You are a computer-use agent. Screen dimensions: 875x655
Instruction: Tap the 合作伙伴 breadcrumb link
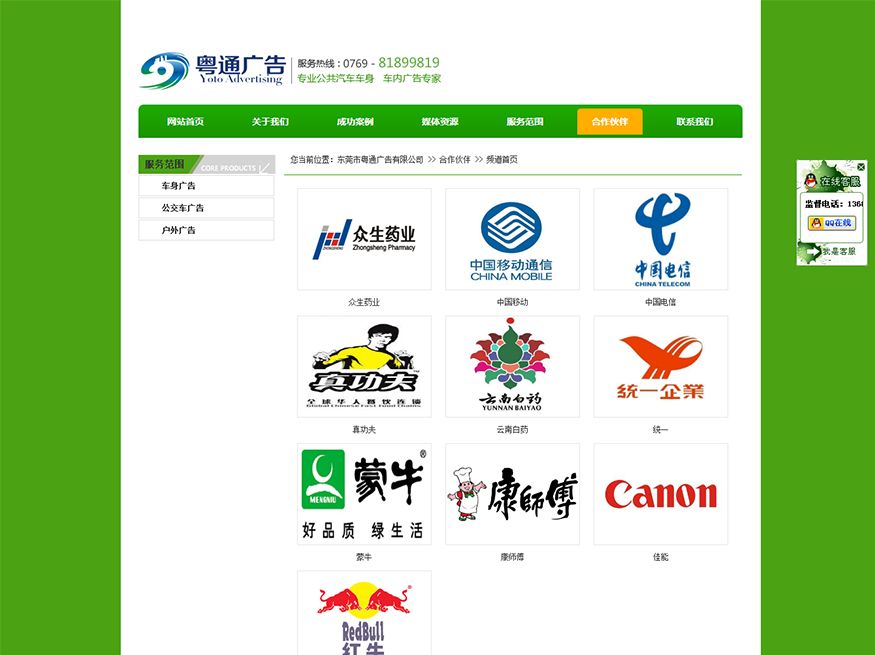pyautogui.click(x=455, y=159)
